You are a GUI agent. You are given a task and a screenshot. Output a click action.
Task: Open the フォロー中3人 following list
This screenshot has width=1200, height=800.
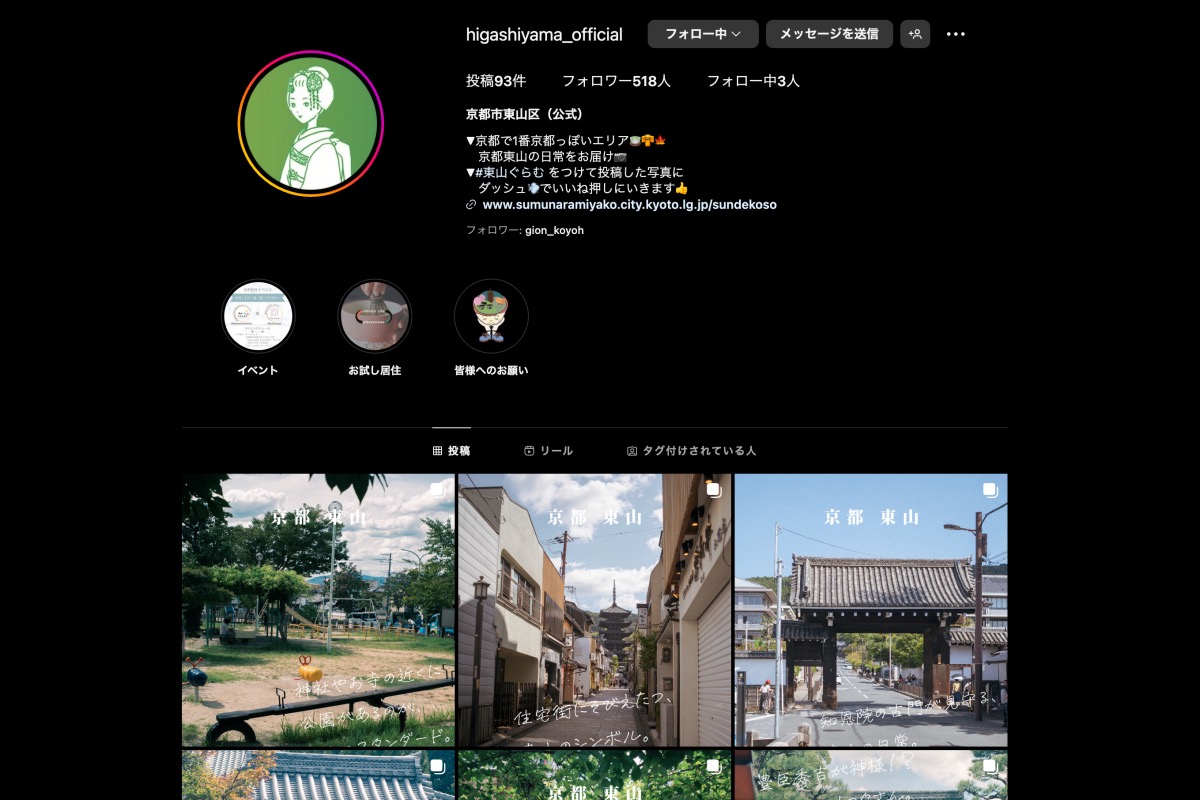click(753, 81)
